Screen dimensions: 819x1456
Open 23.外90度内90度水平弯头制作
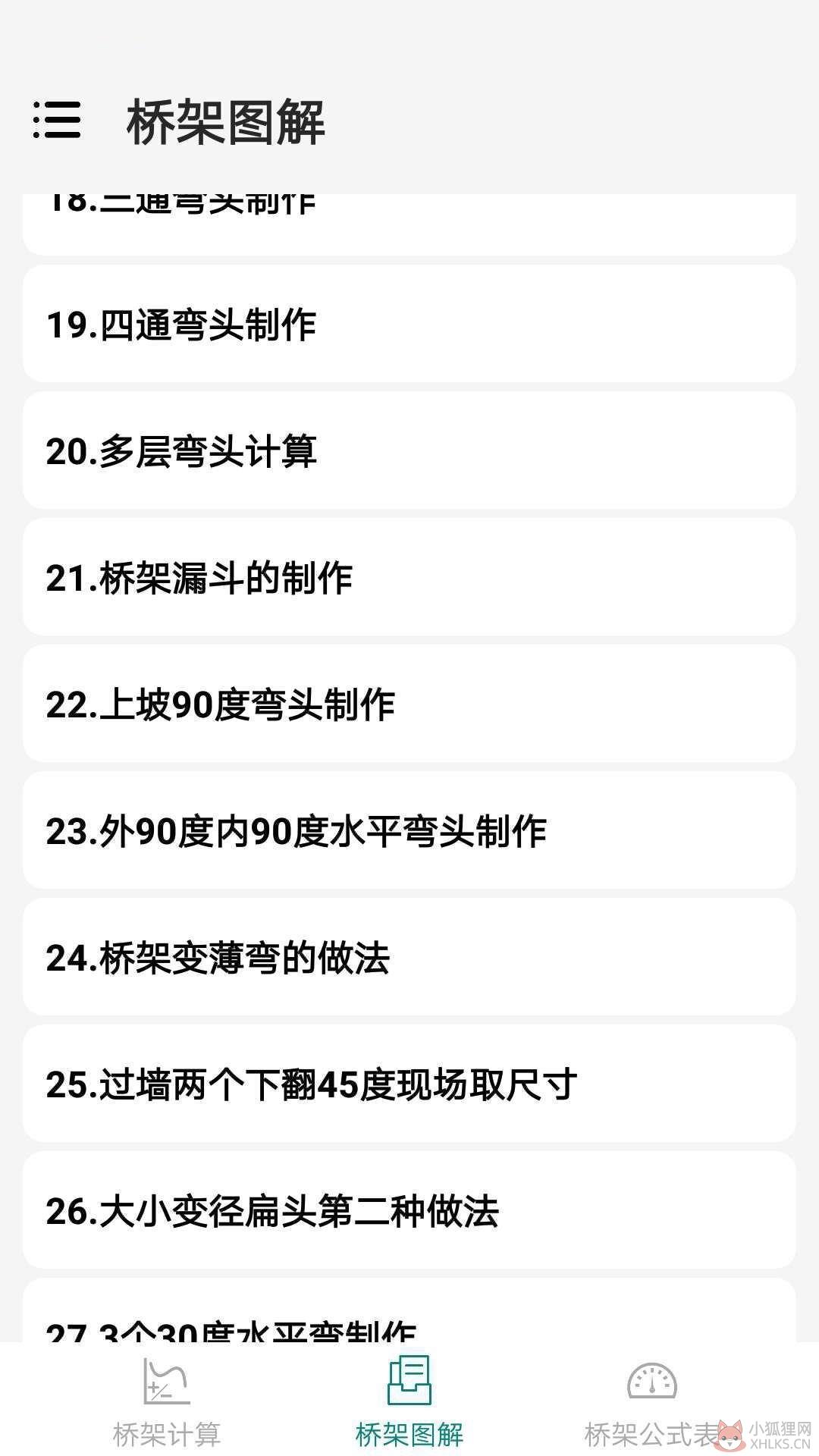[x=409, y=830]
